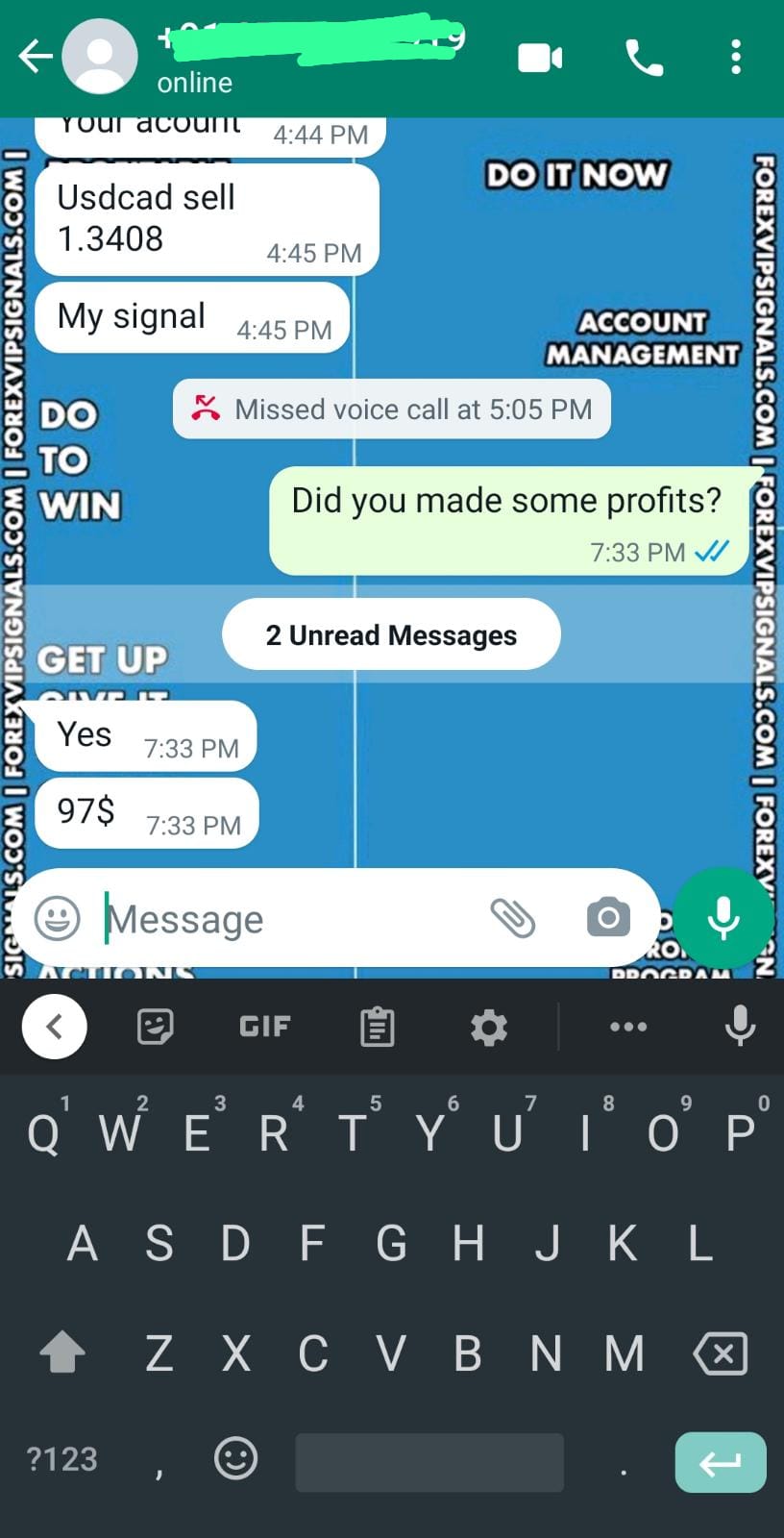The width and height of the screenshot is (784, 1538).
Task: Open missed voice call notice
Action: 392,409
